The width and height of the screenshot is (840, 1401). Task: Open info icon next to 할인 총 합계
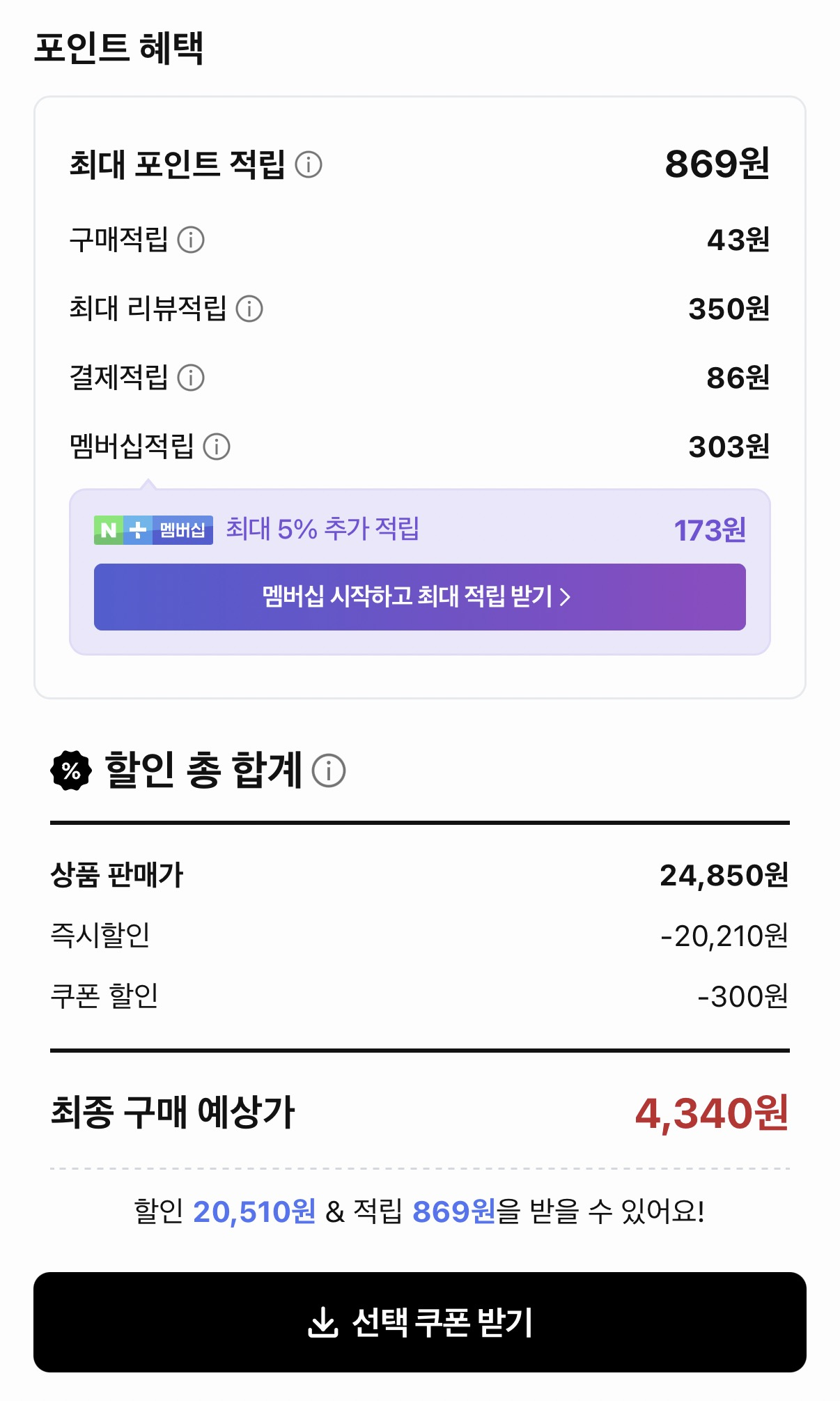329,771
